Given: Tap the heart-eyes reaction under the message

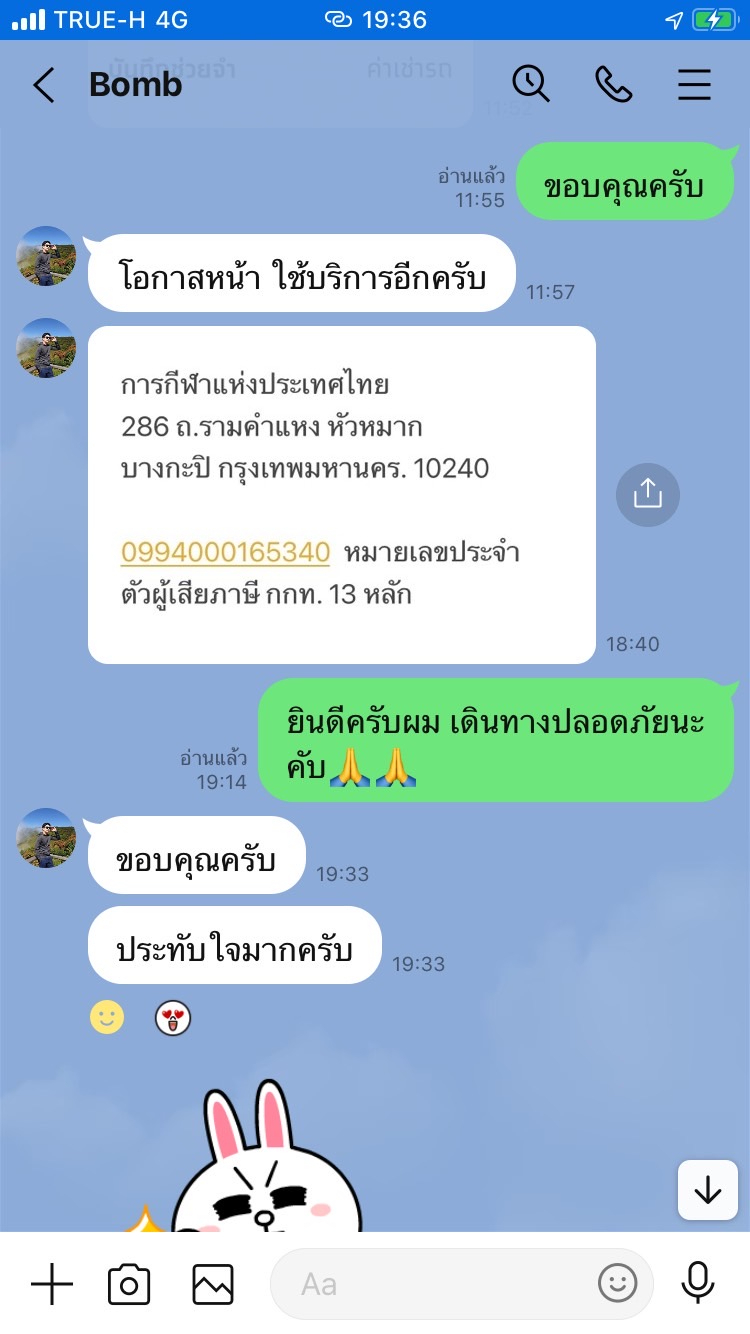Looking at the screenshot, I should (x=172, y=1018).
